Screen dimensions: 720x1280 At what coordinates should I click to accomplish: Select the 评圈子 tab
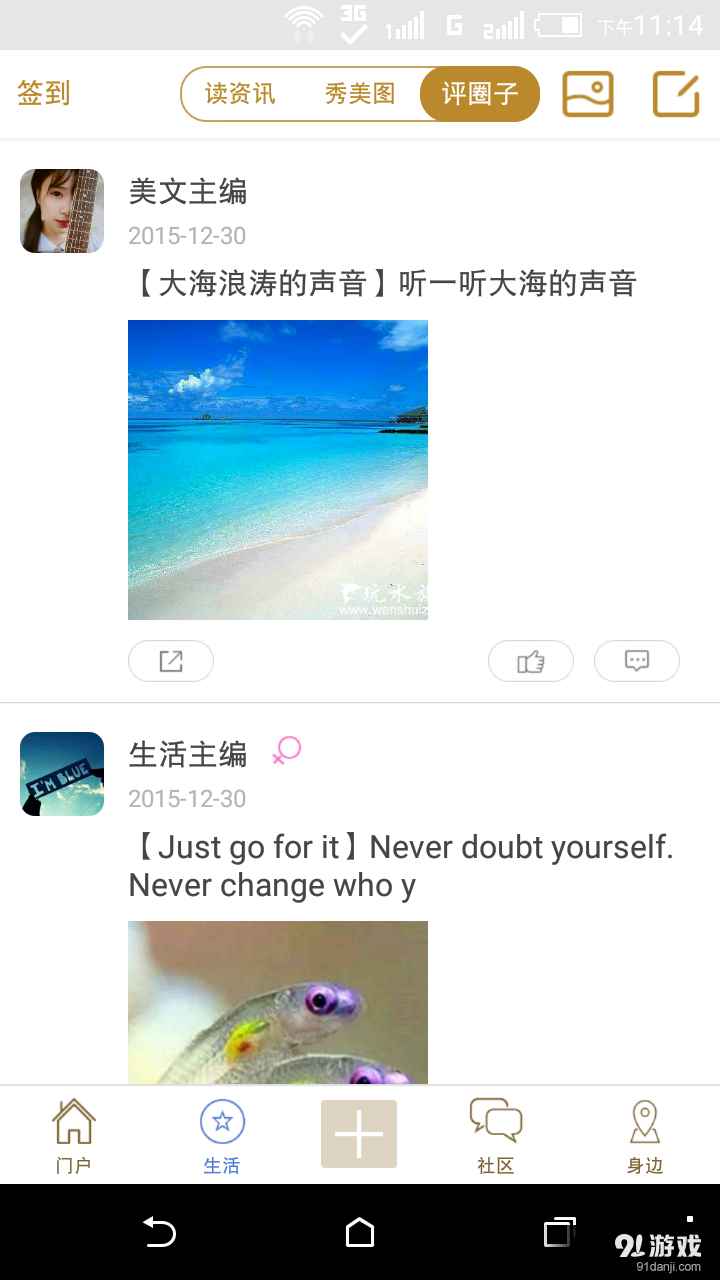pyautogui.click(x=480, y=94)
